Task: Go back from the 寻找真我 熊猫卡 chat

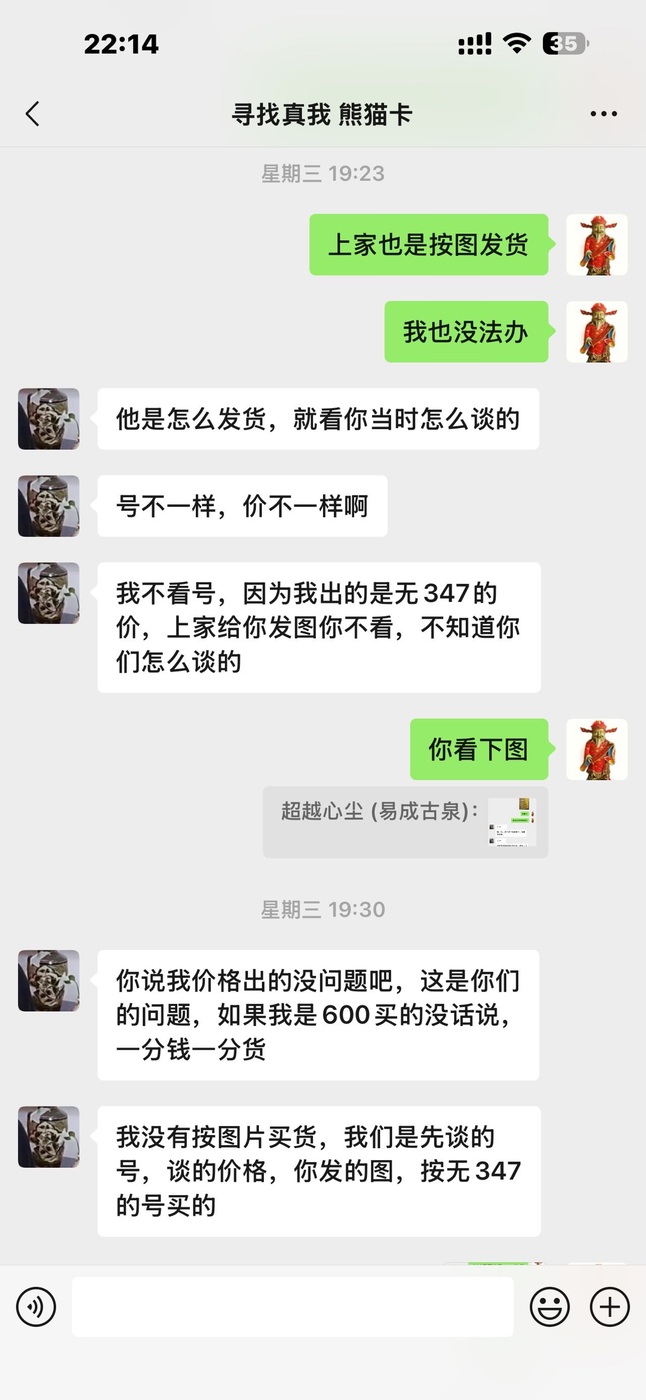Action: pyautogui.click(x=33, y=114)
